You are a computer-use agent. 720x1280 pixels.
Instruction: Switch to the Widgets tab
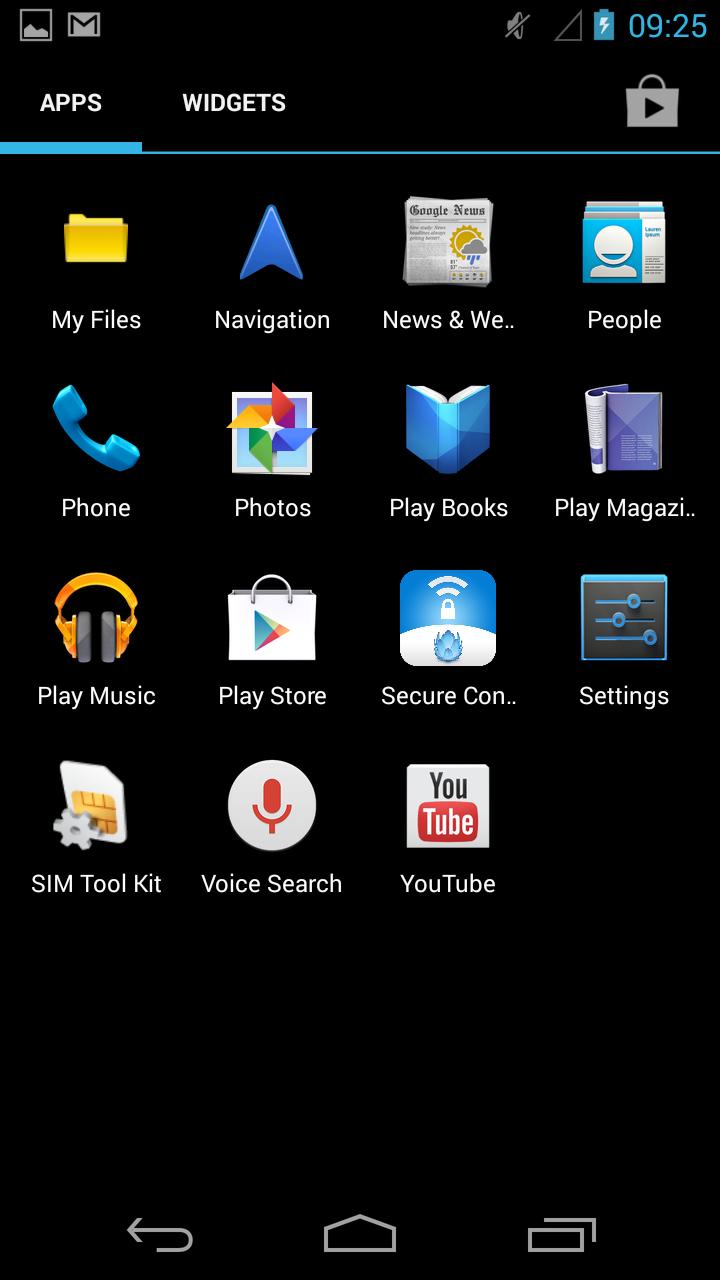(234, 103)
